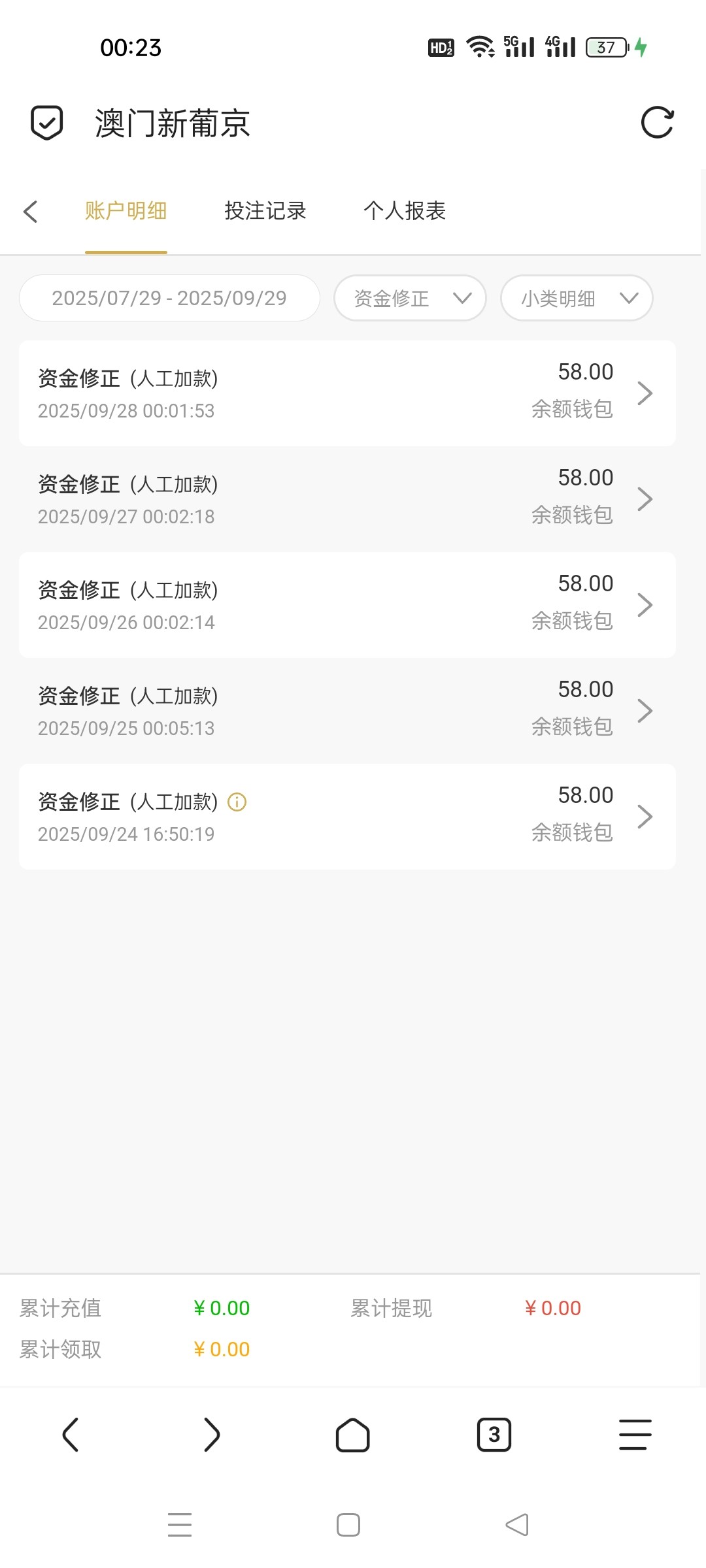
Task: Show the 3 open browser tabs
Action: pyautogui.click(x=494, y=1435)
